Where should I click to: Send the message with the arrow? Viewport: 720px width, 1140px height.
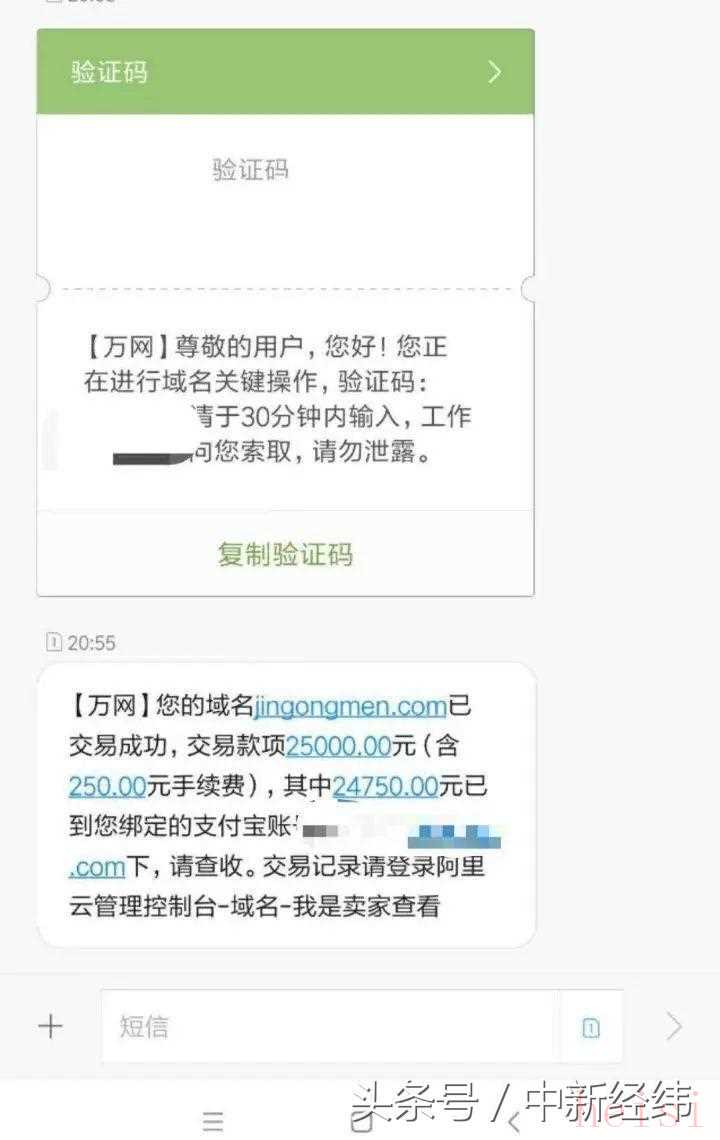pyautogui.click(x=674, y=1026)
